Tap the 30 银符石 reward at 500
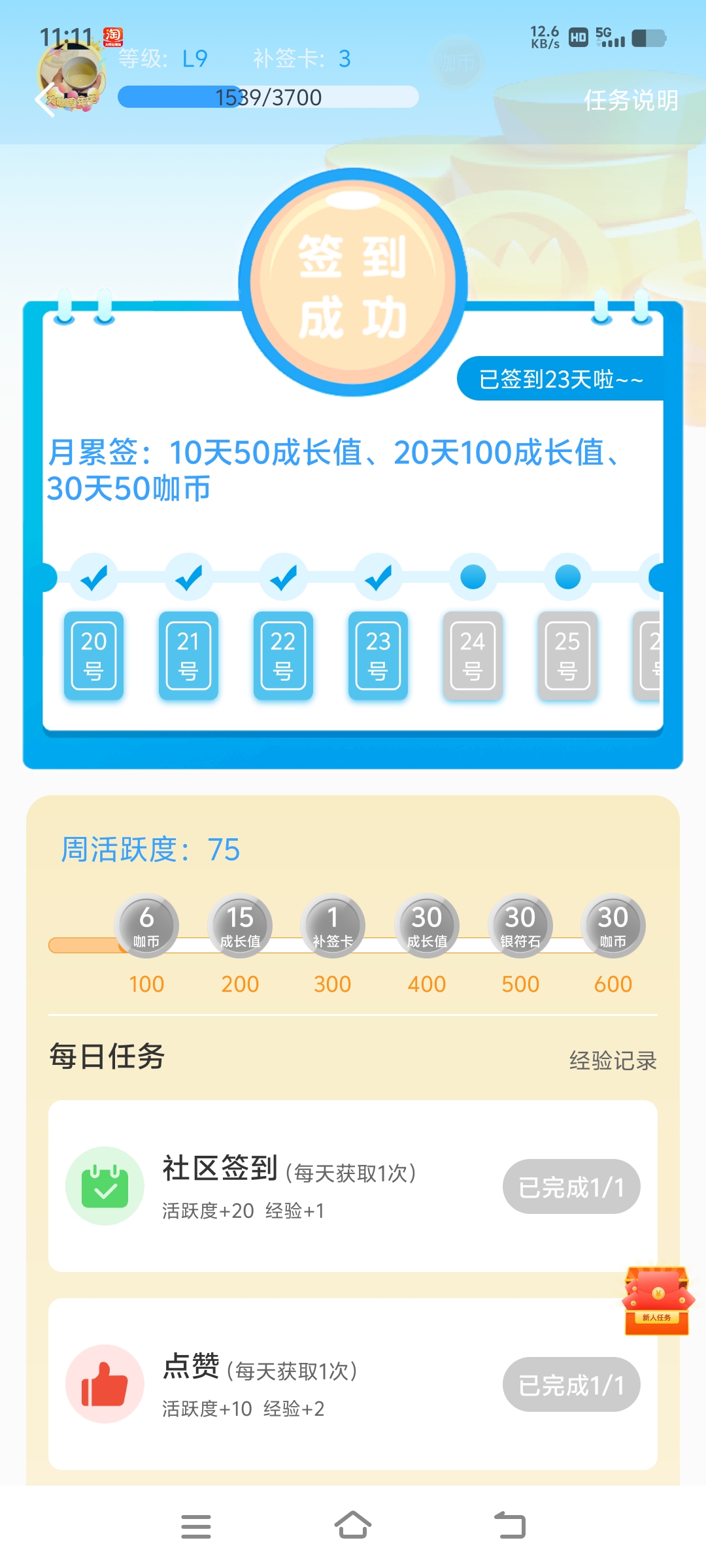The width and height of the screenshot is (706, 1568). tap(520, 925)
